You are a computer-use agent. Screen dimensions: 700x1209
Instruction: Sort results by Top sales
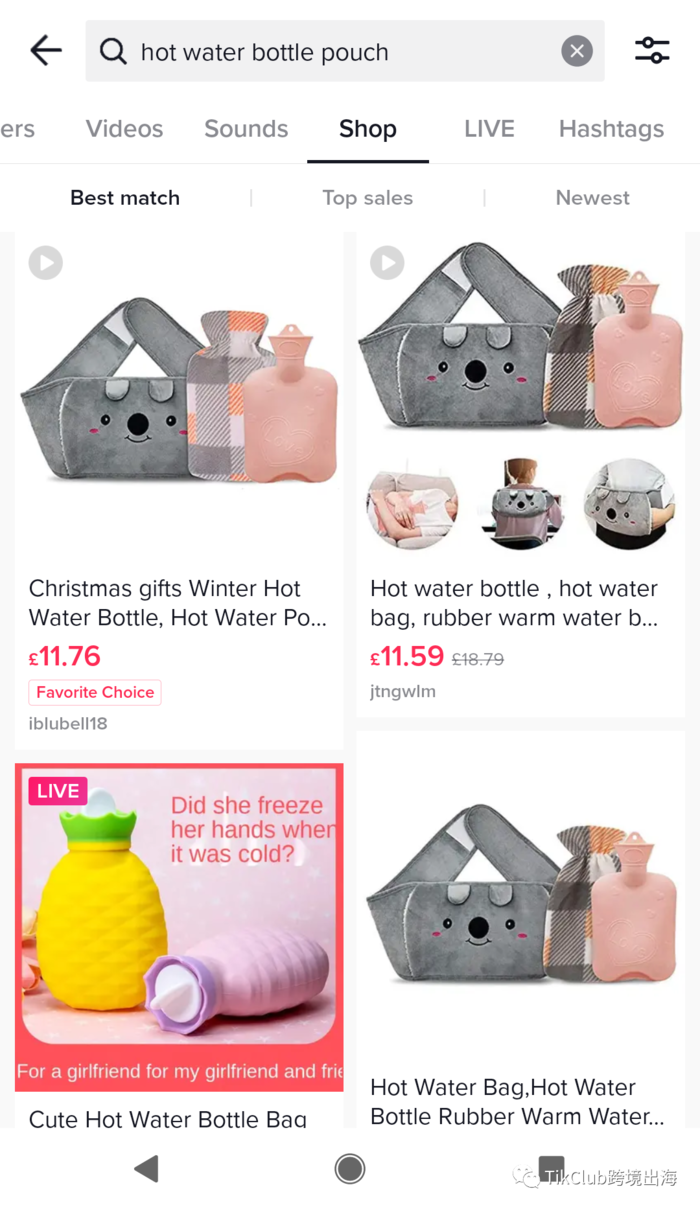click(x=367, y=198)
